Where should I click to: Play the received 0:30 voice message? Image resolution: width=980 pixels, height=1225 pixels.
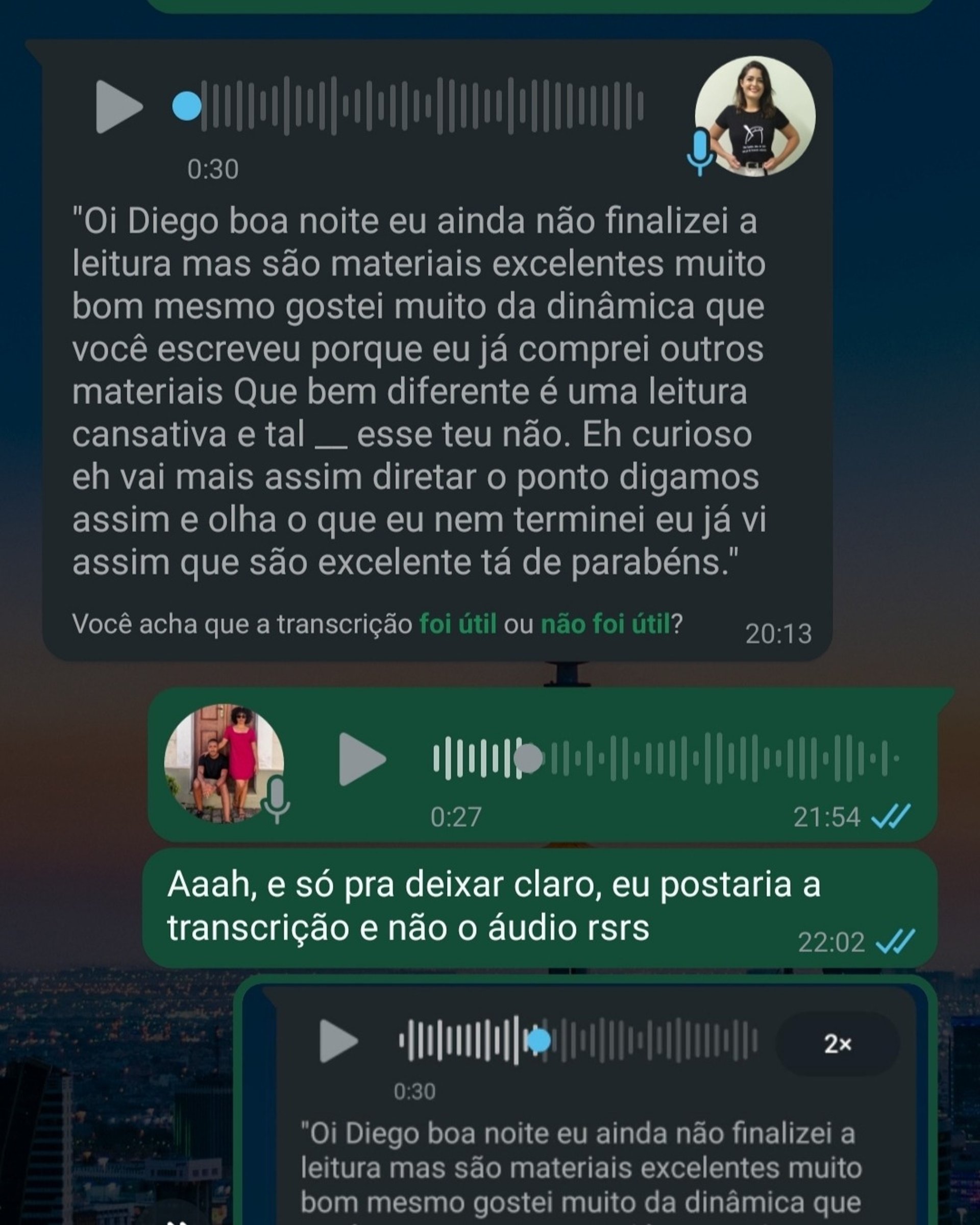pos(118,107)
